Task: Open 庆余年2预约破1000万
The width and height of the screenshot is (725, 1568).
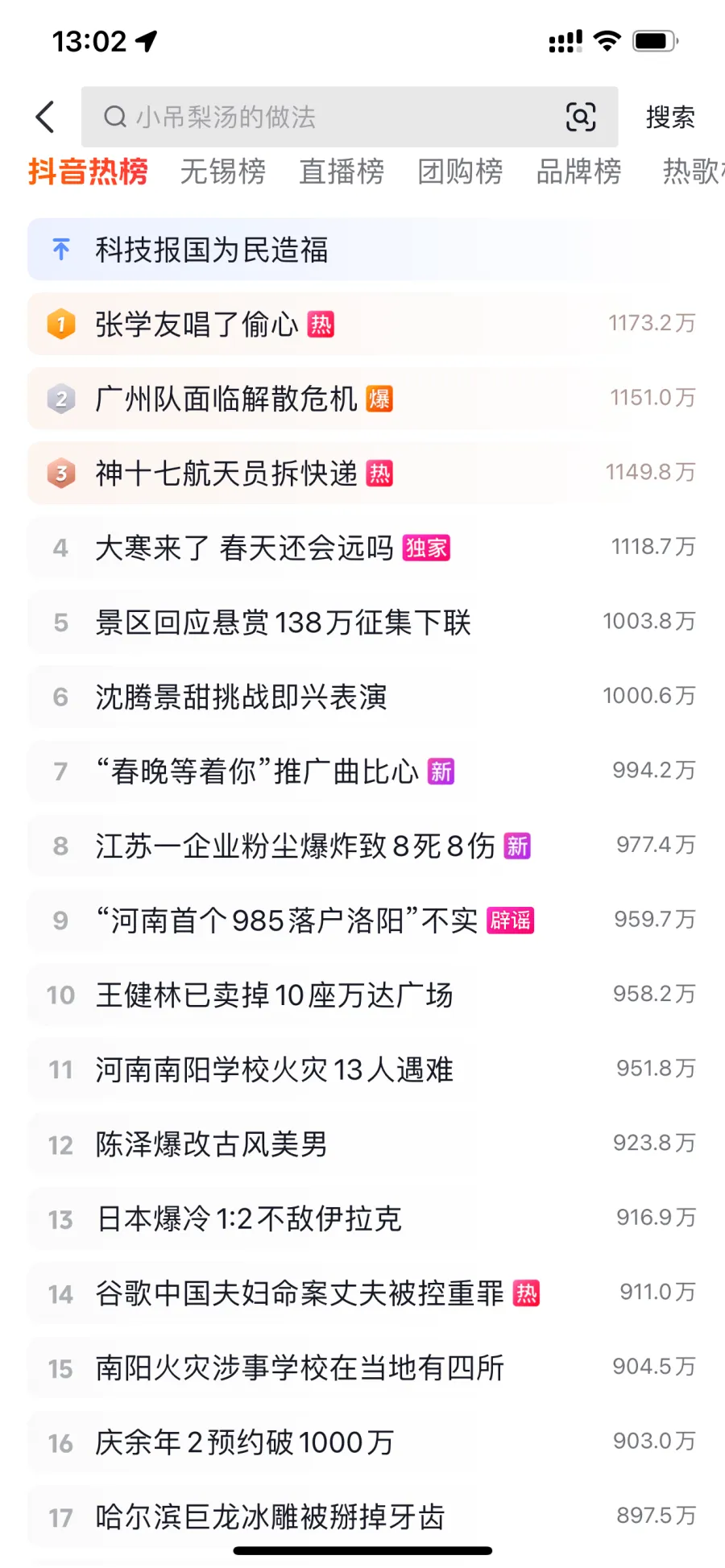Action: (x=244, y=1442)
